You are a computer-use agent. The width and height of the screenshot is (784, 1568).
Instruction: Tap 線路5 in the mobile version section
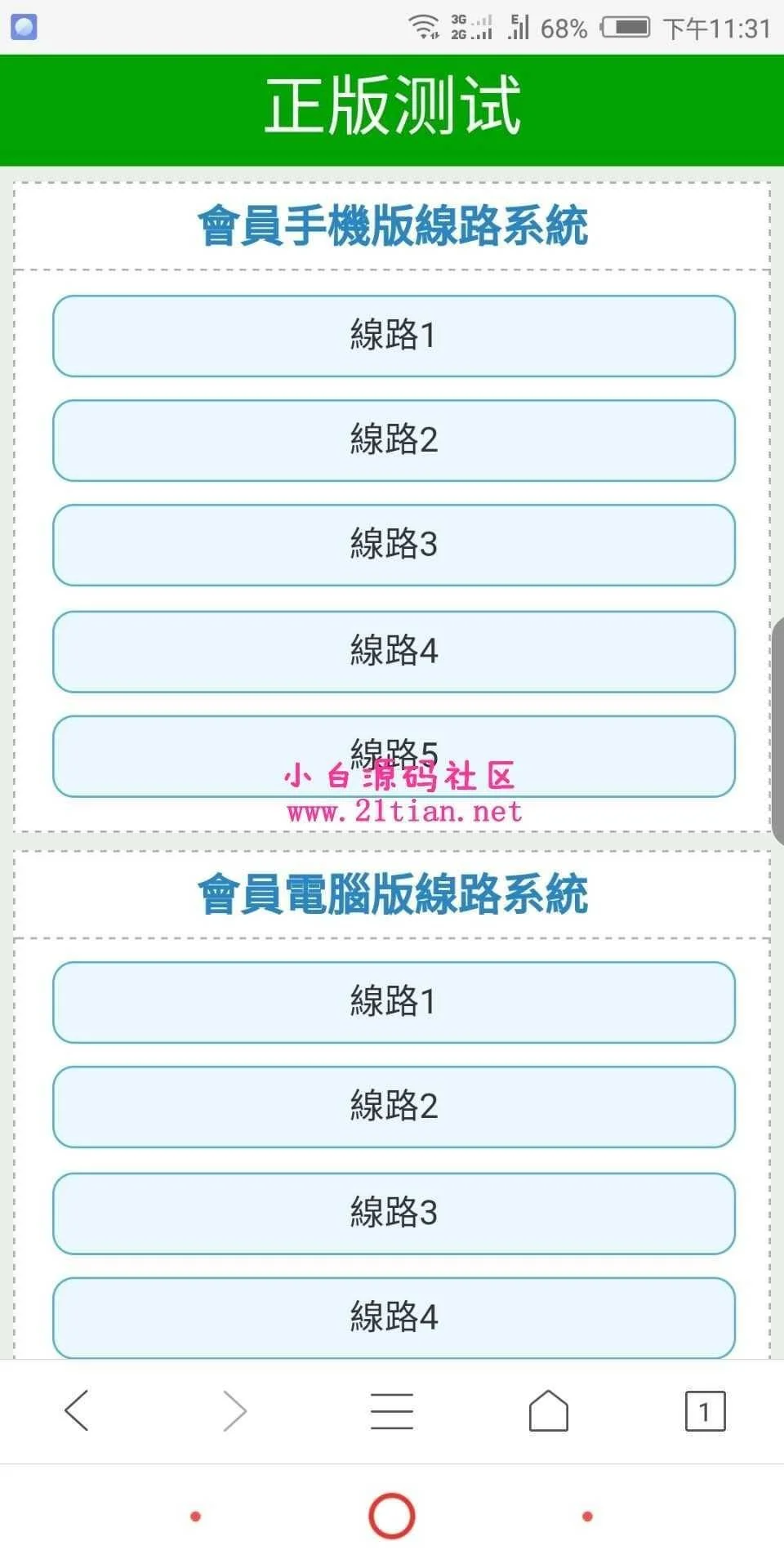point(394,755)
